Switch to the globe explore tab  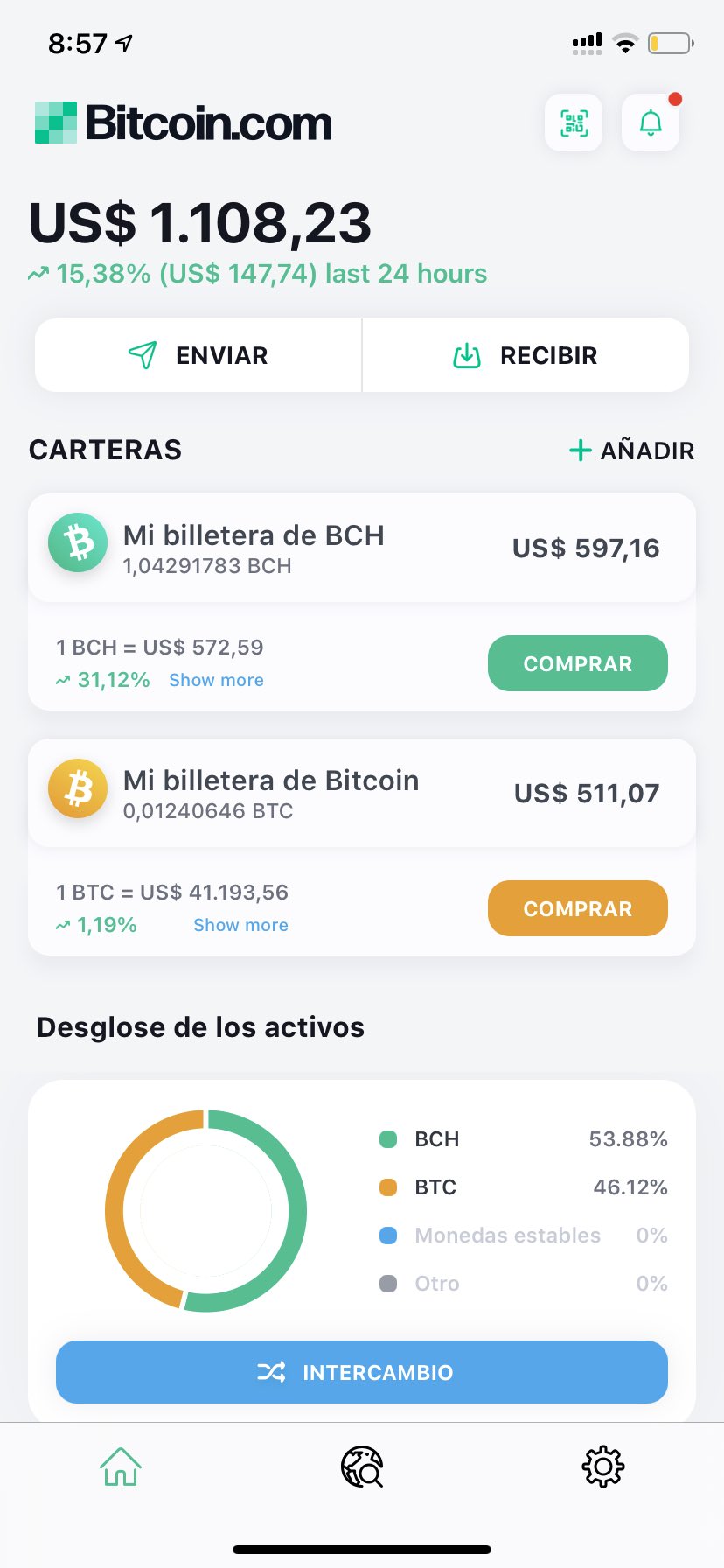pyautogui.click(x=362, y=1466)
